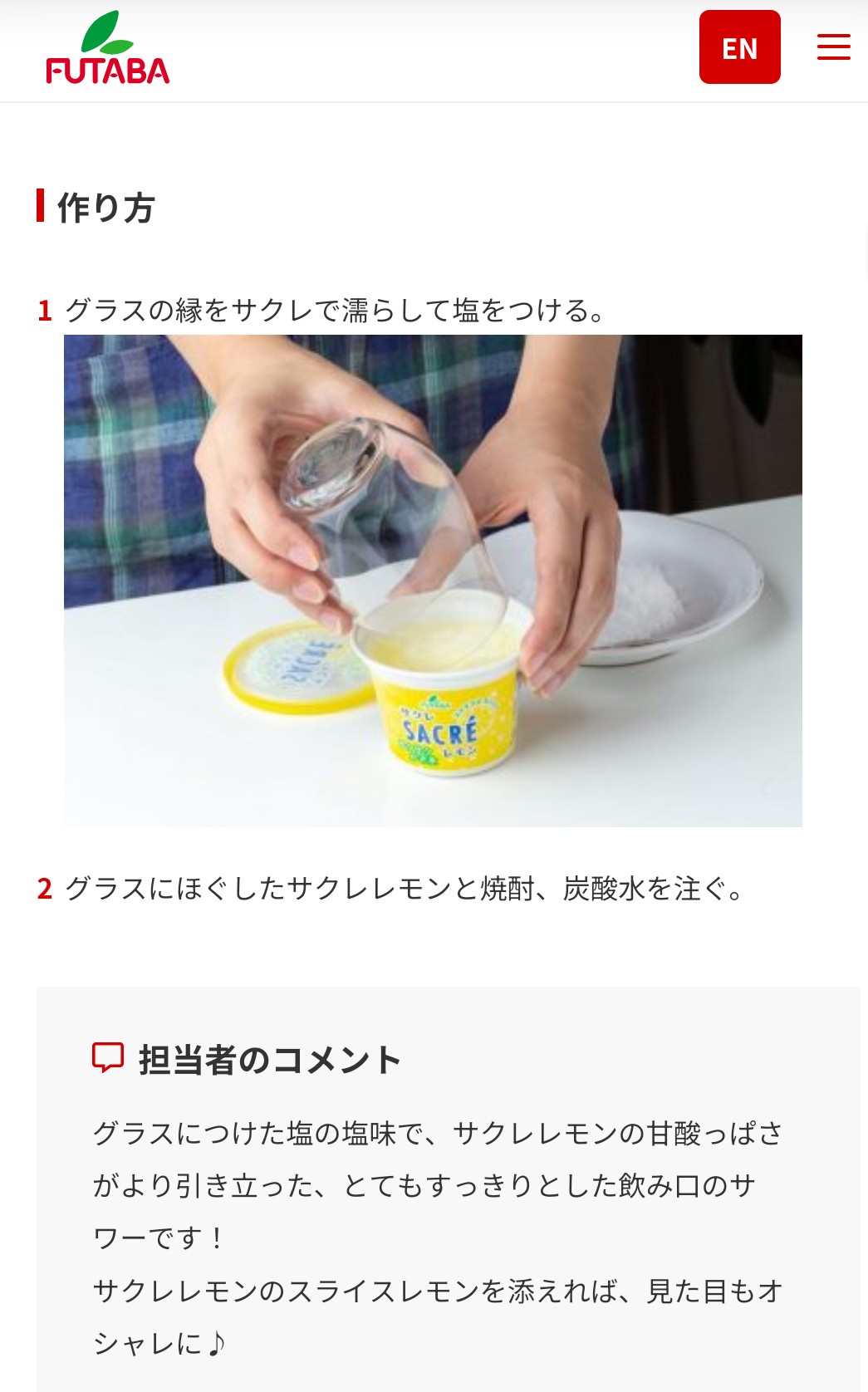Go to the Futaba home page via logo

click(x=107, y=49)
